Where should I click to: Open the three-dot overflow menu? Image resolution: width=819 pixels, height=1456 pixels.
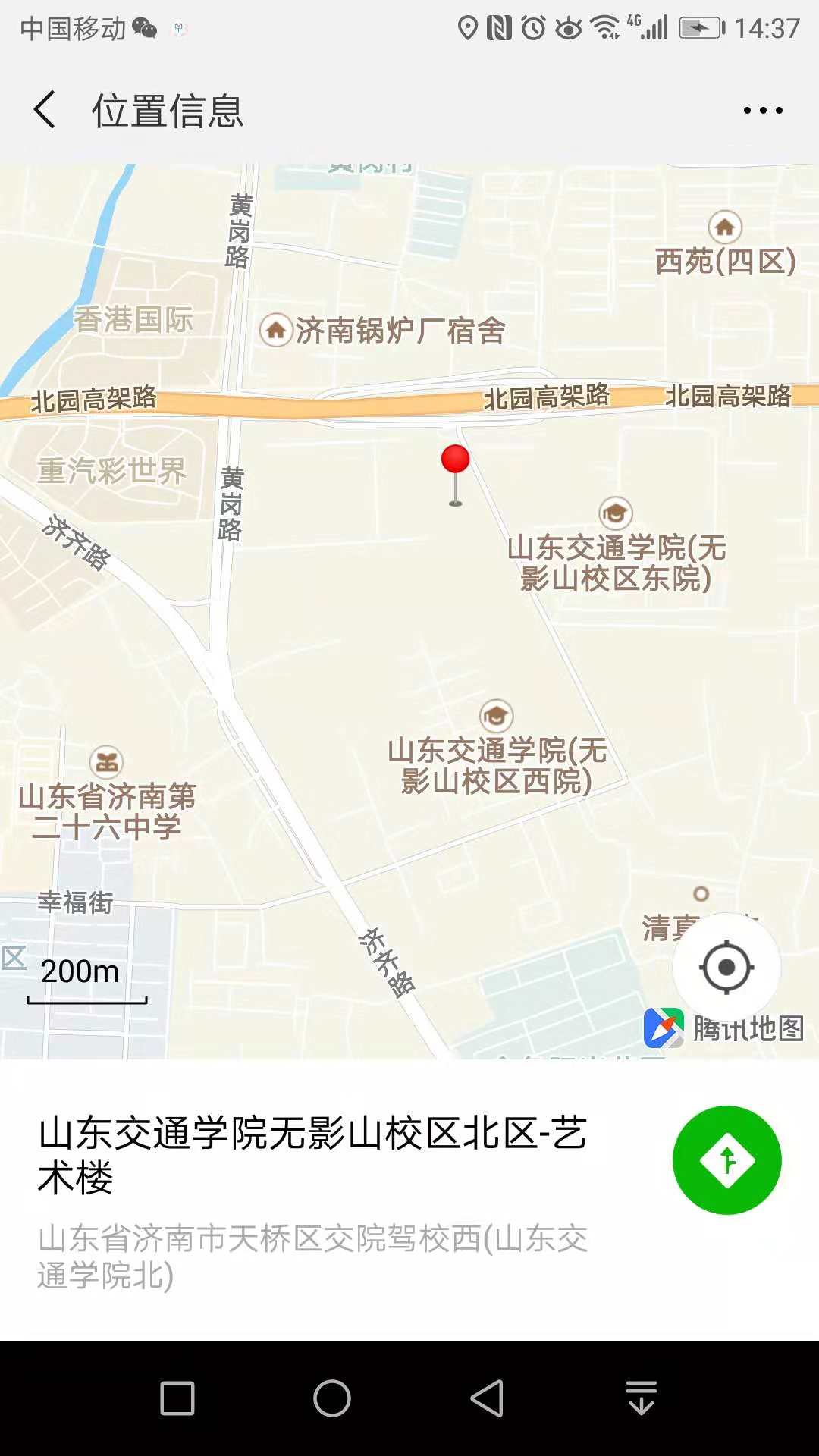[x=762, y=111]
